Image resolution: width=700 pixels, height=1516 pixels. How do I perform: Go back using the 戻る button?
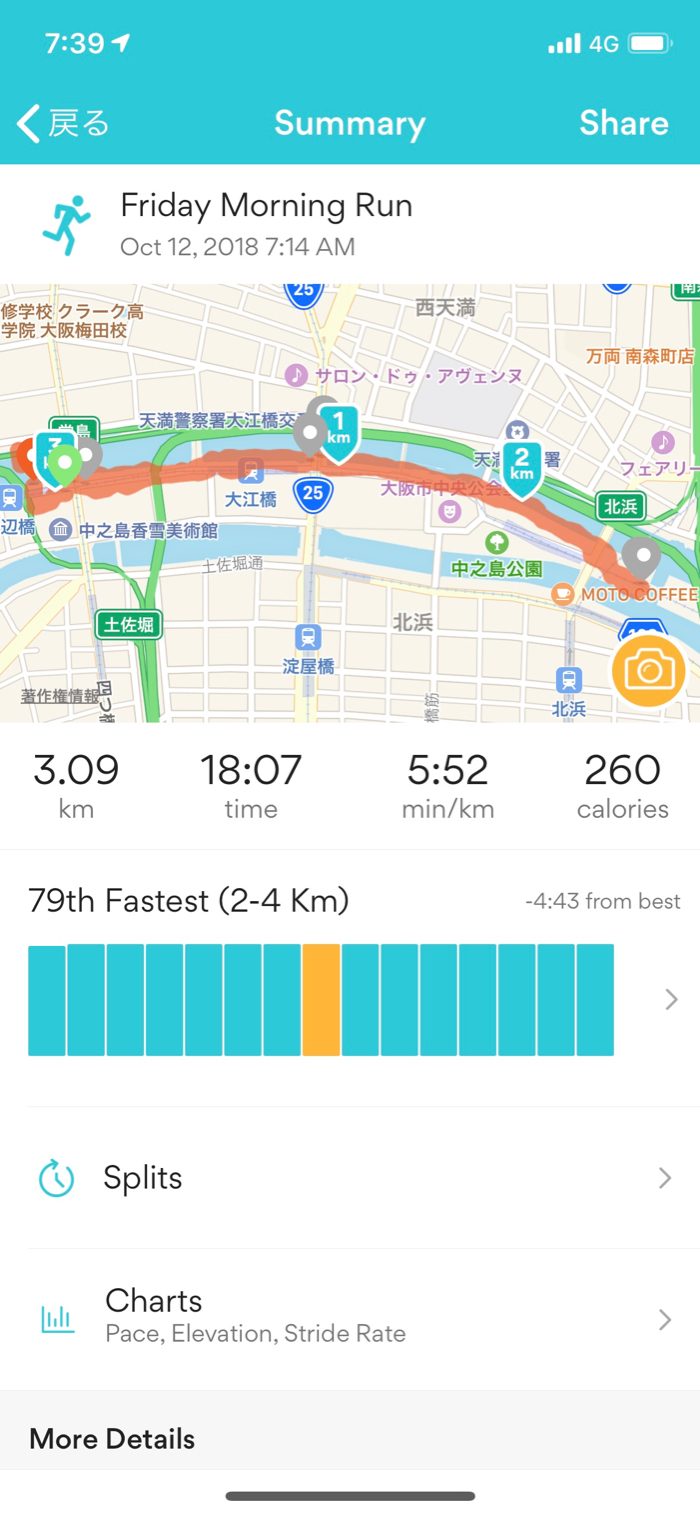[x=63, y=124]
